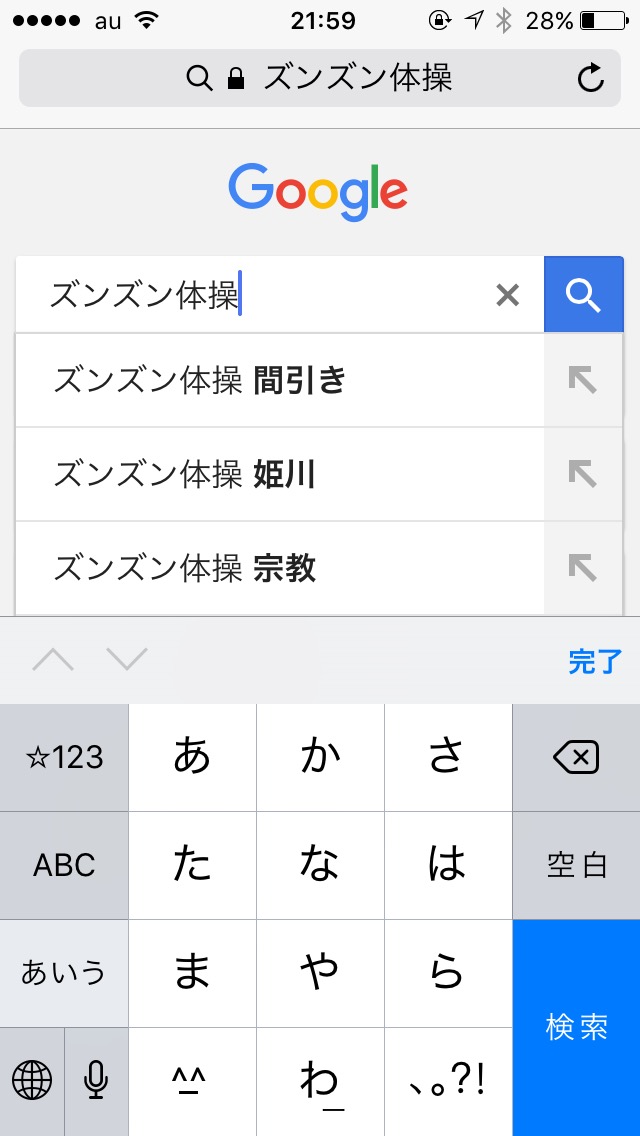Tap the blue 検索 key on the keyboard
Viewport: 640px width, 1136px height.
[x=576, y=1028]
